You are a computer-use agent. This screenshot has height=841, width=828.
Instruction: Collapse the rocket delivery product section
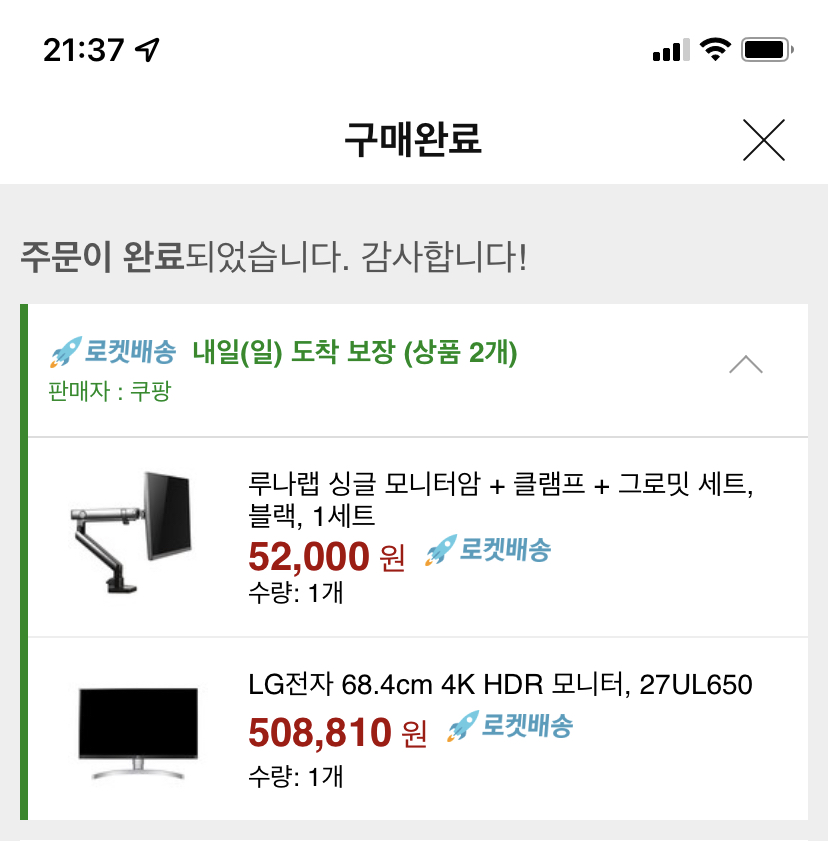tap(745, 365)
